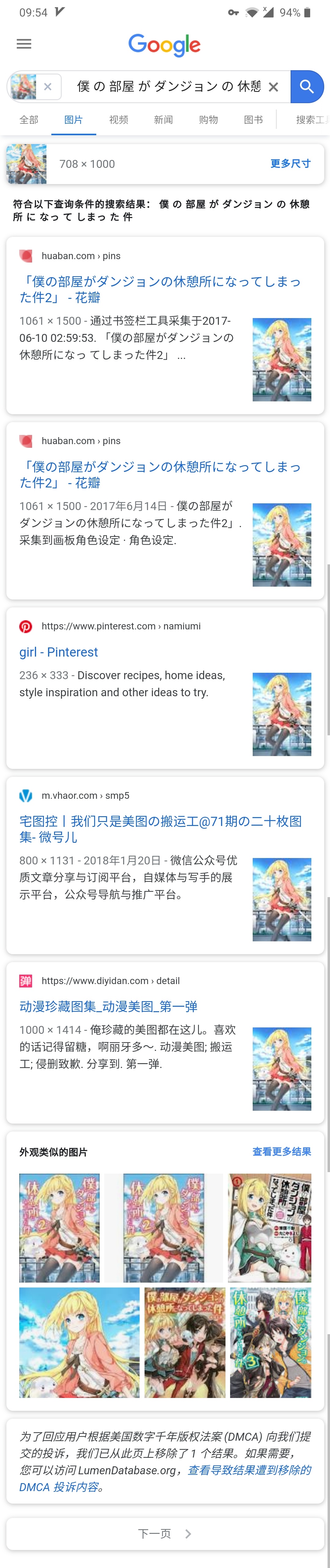Image resolution: width=330 pixels, height=1568 pixels.
Task: Switch to the 图书 tab
Action: (253, 120)
